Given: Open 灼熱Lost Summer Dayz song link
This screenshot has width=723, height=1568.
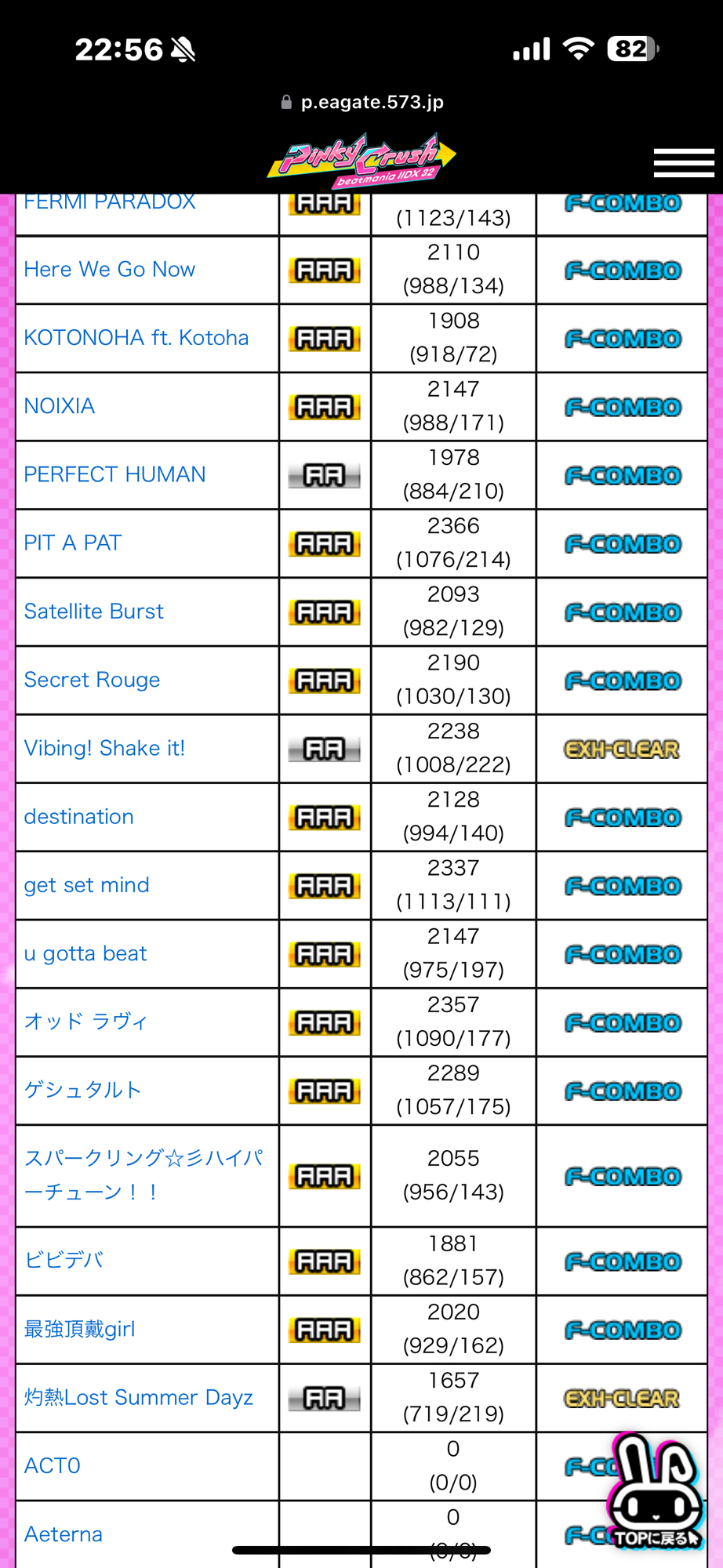Looking at the screenshot, I should point(138,1398).
